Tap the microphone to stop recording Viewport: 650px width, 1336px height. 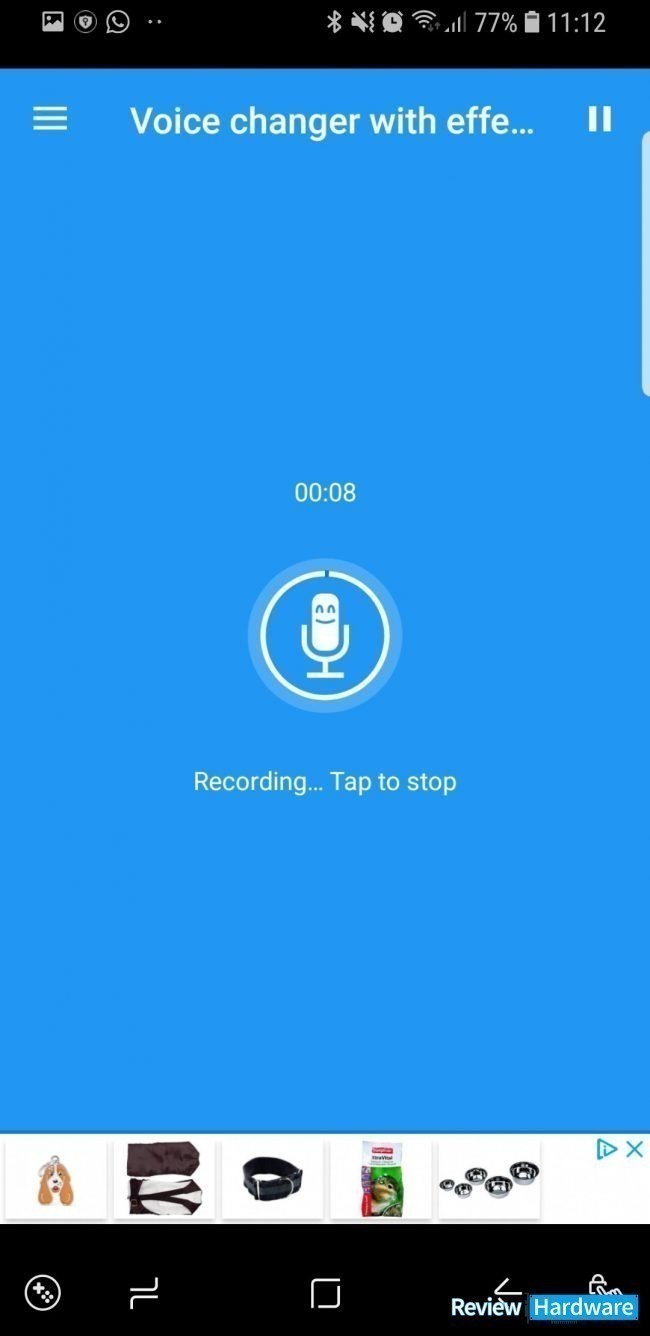click(325, 635)
